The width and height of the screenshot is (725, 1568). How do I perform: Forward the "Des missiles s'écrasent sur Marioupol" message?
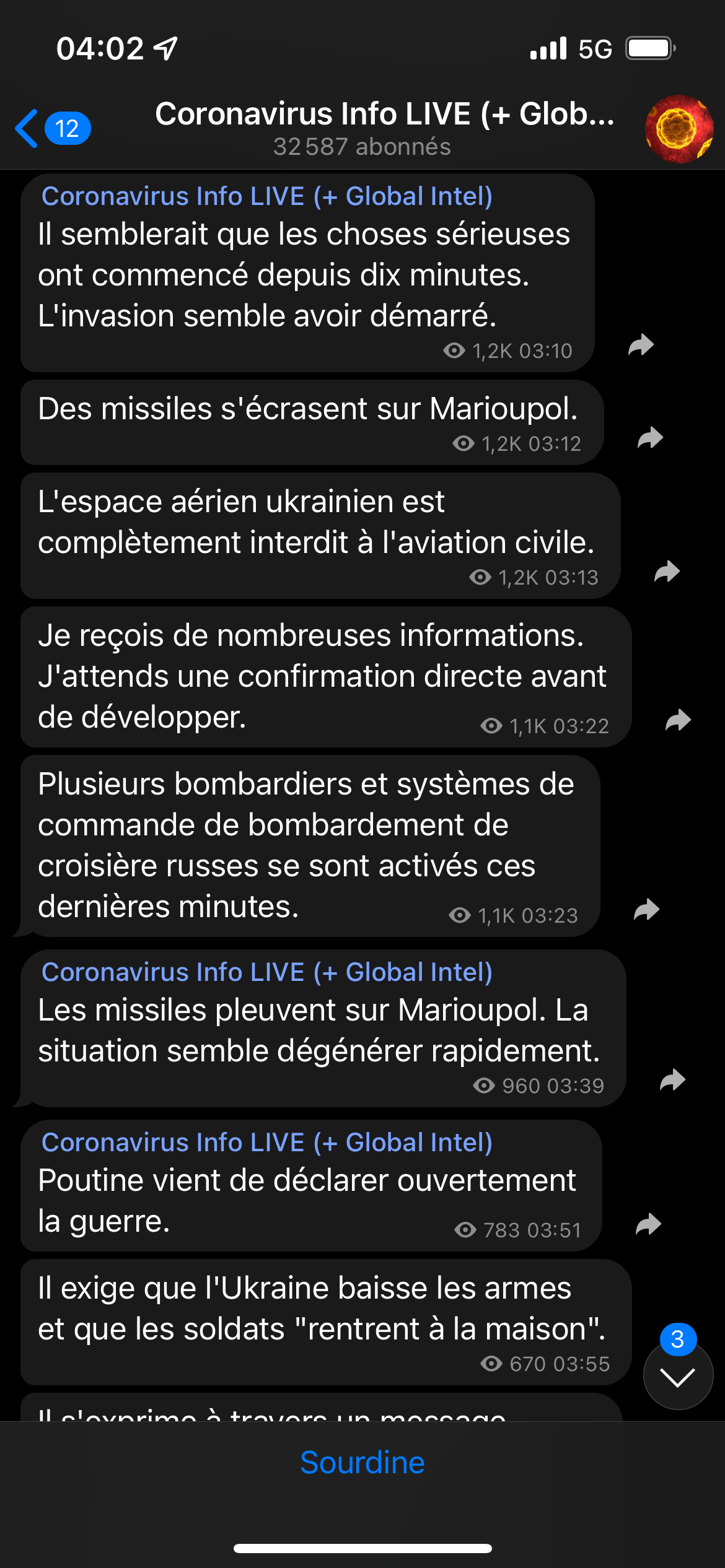point(650,438)
